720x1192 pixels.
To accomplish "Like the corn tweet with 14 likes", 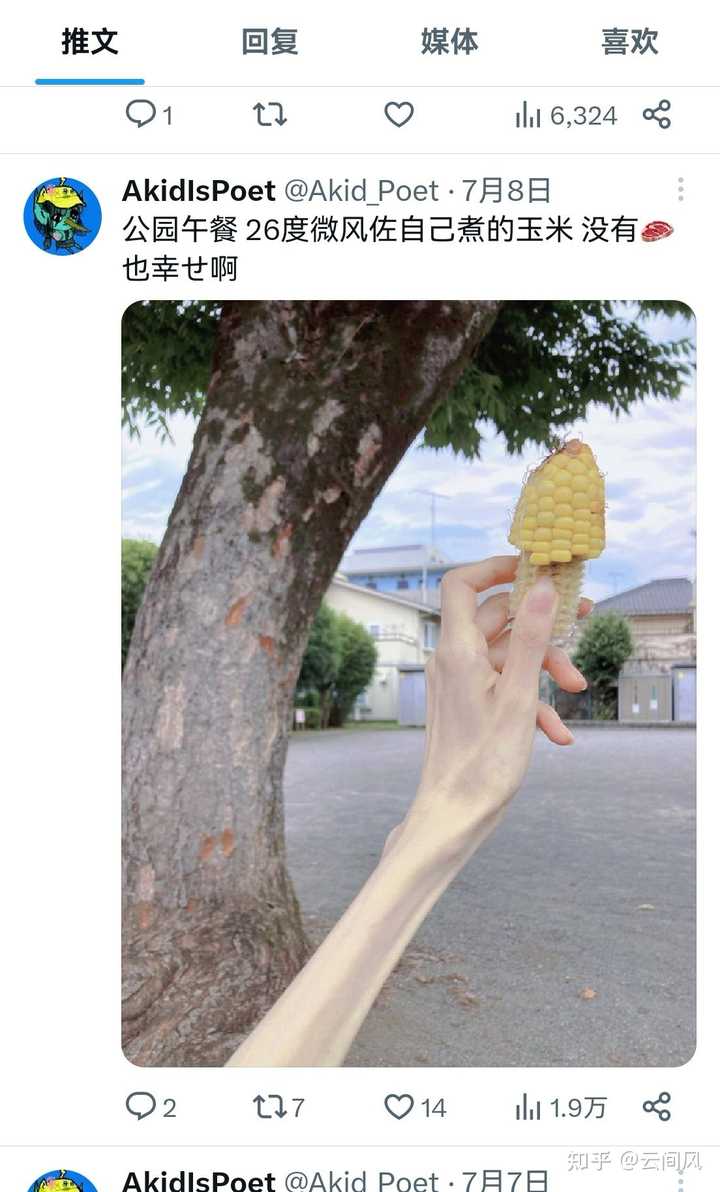I will pos(414,1107).
